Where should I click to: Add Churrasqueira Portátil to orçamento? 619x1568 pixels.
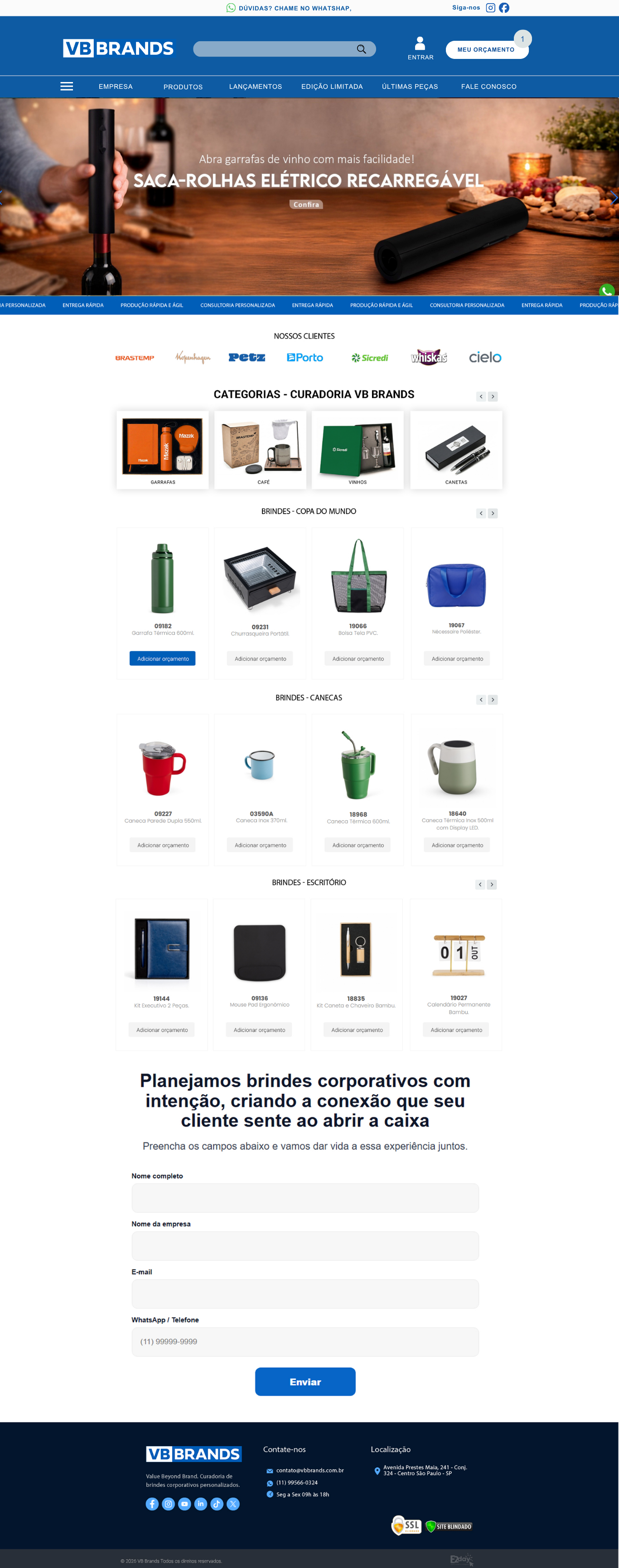click(x=260, y=658)
